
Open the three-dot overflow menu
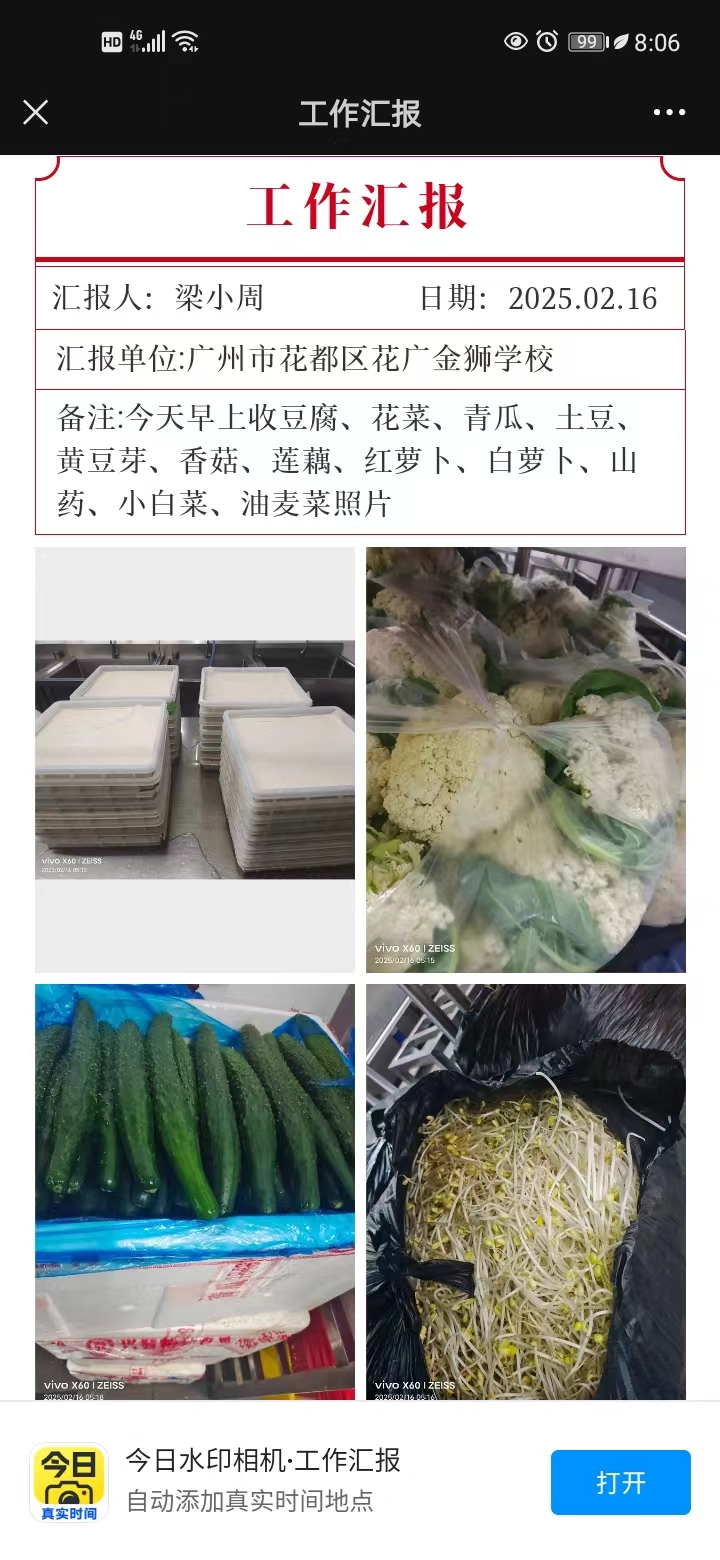[x=669, y=112]
